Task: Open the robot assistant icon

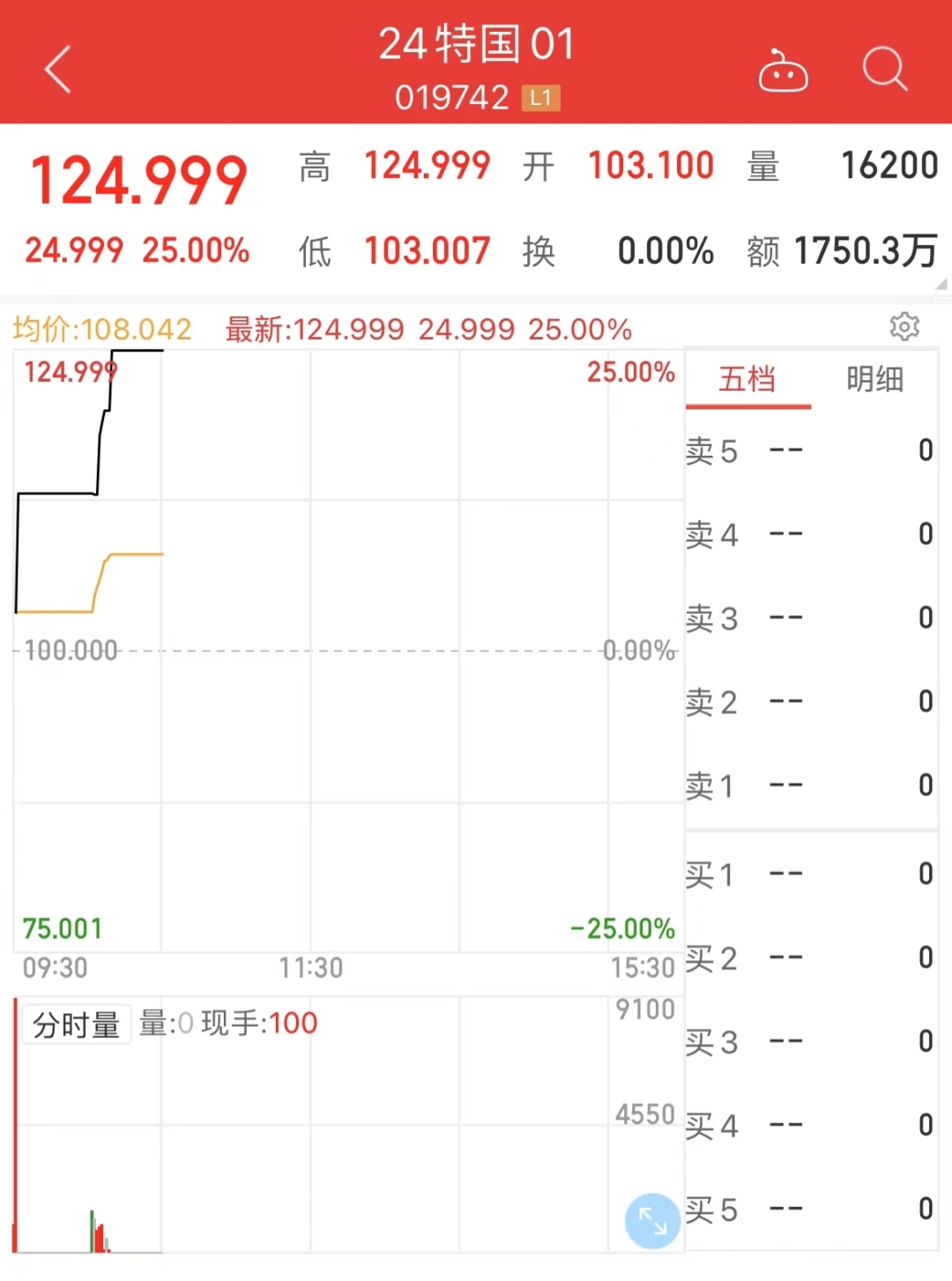Action: [783, 72]
